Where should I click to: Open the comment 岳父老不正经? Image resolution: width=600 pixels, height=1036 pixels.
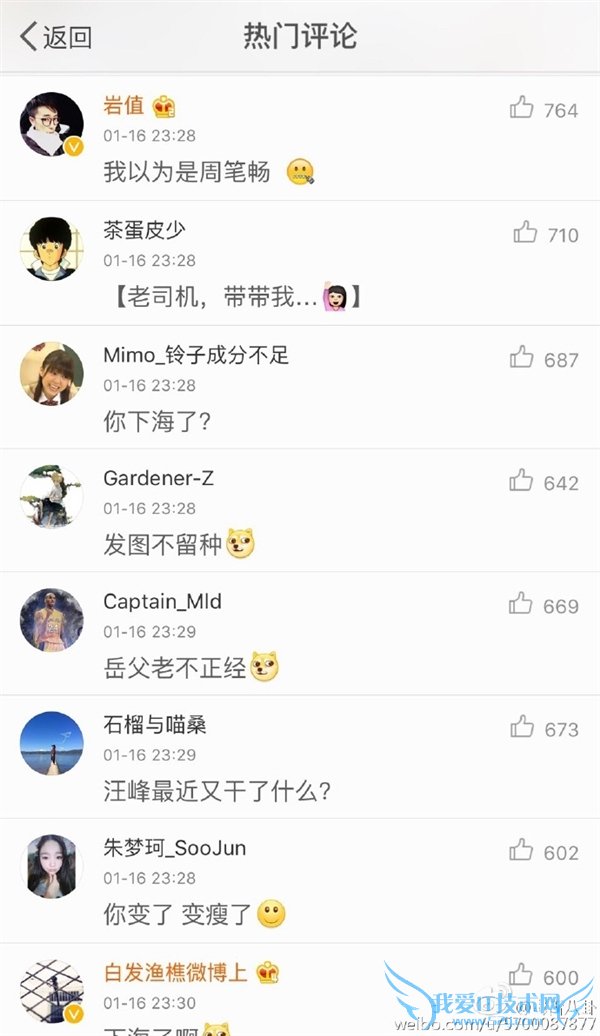point(175,668)
